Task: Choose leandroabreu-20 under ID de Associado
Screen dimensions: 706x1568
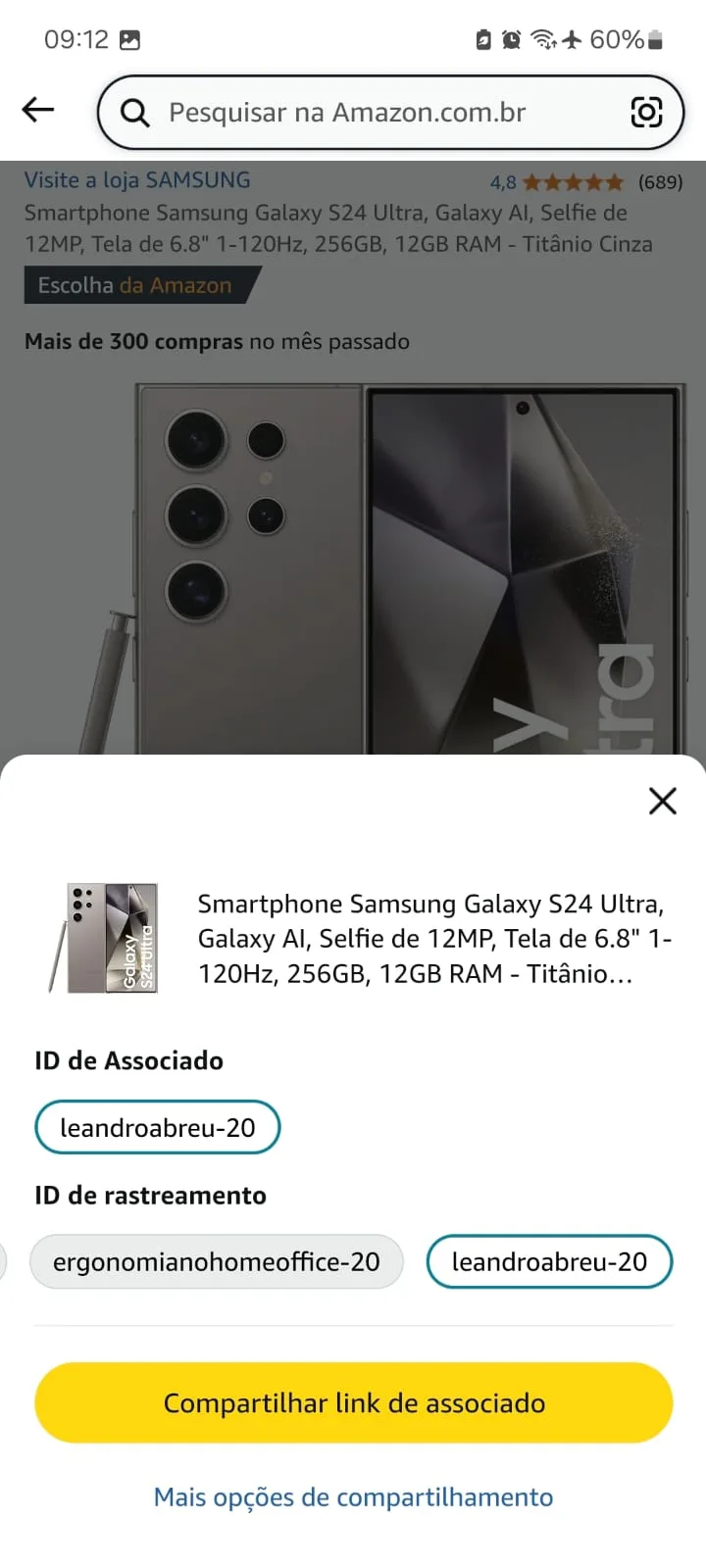Action: (157, 1128)
